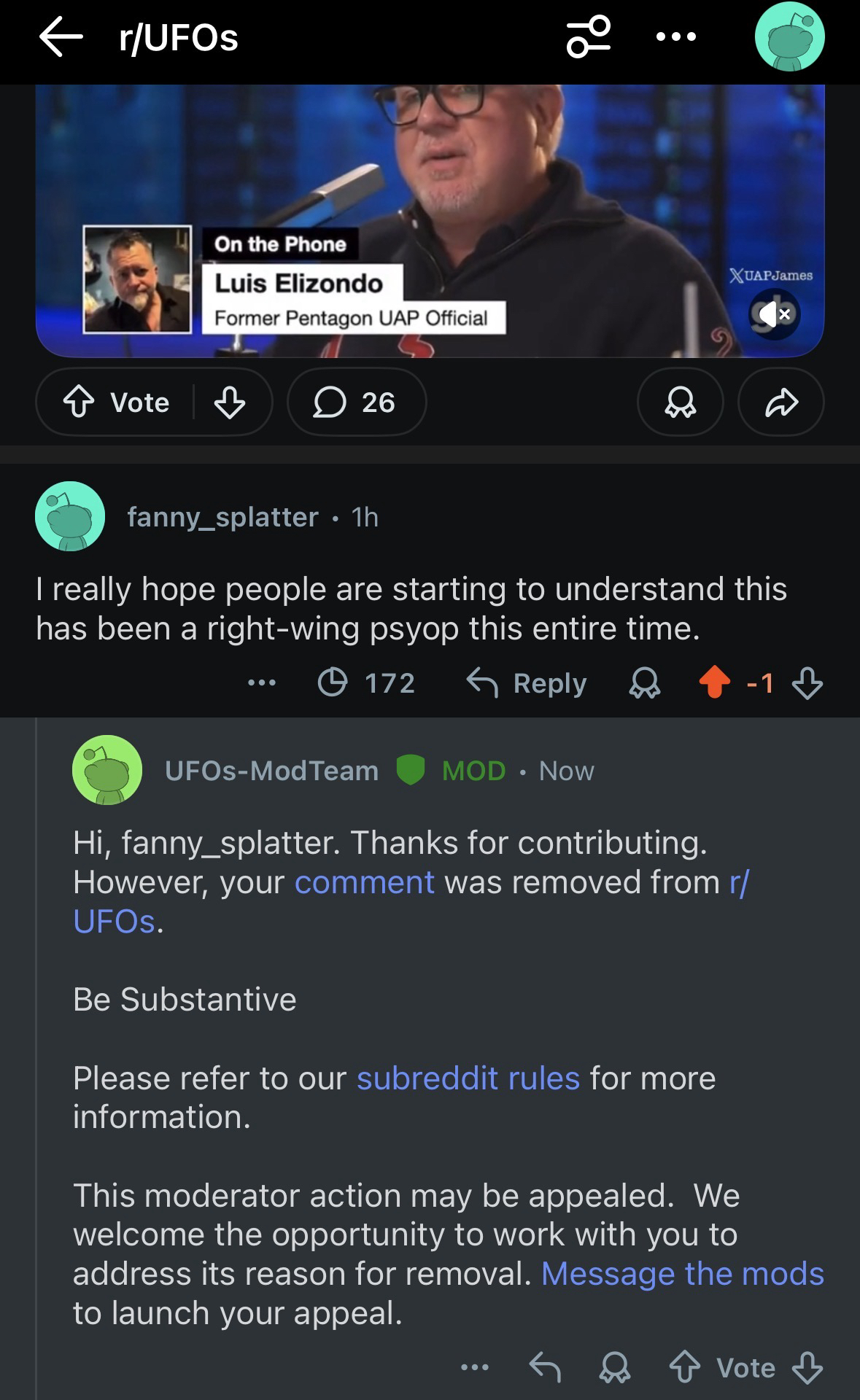Screen dimensions: 860x1400
Task: Unmute the video
Action: 775,314
